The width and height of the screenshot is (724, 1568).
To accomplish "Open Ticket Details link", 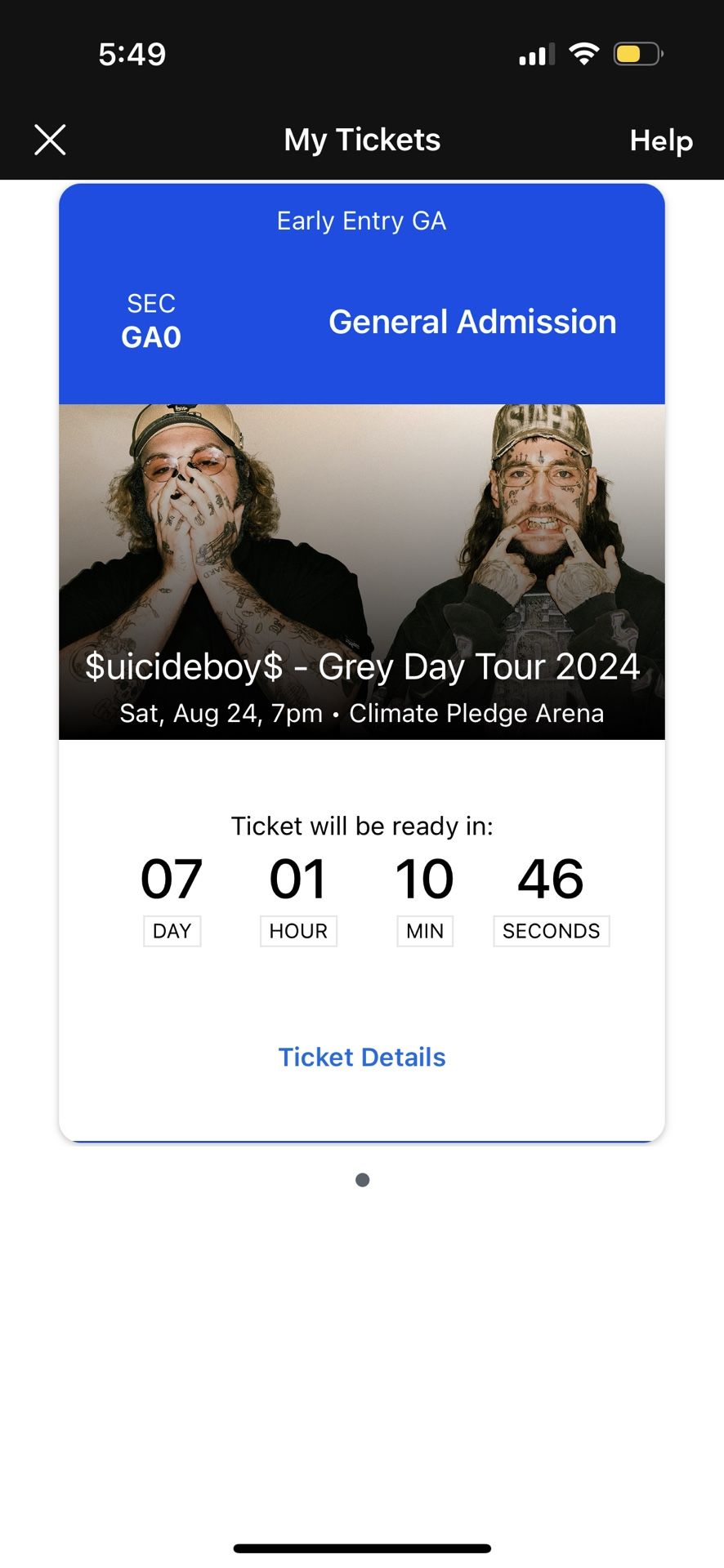I will click(362, 1057).
